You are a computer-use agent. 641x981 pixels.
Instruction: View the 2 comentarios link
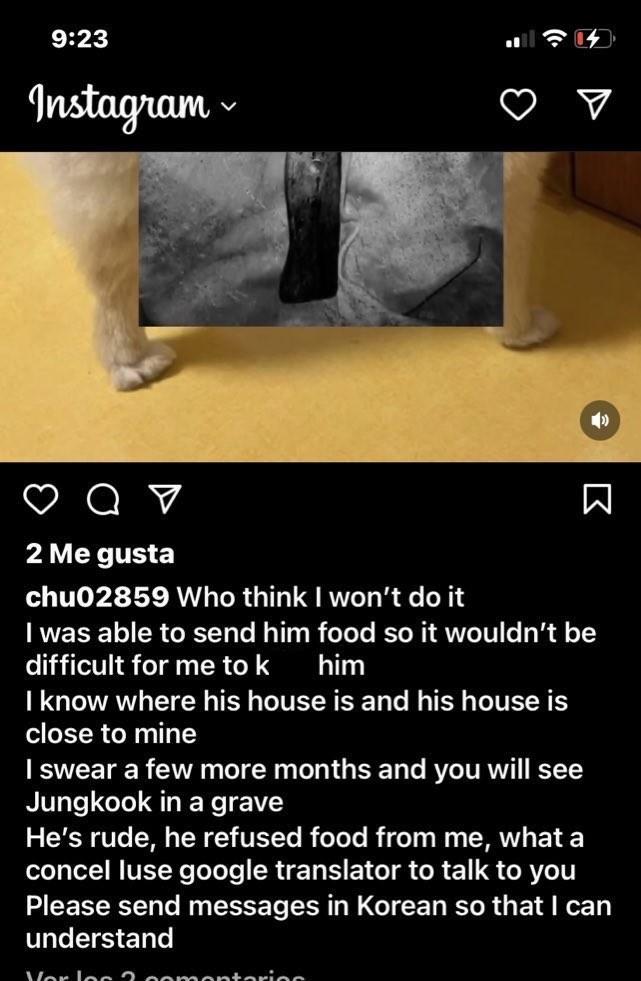[165, 974]
